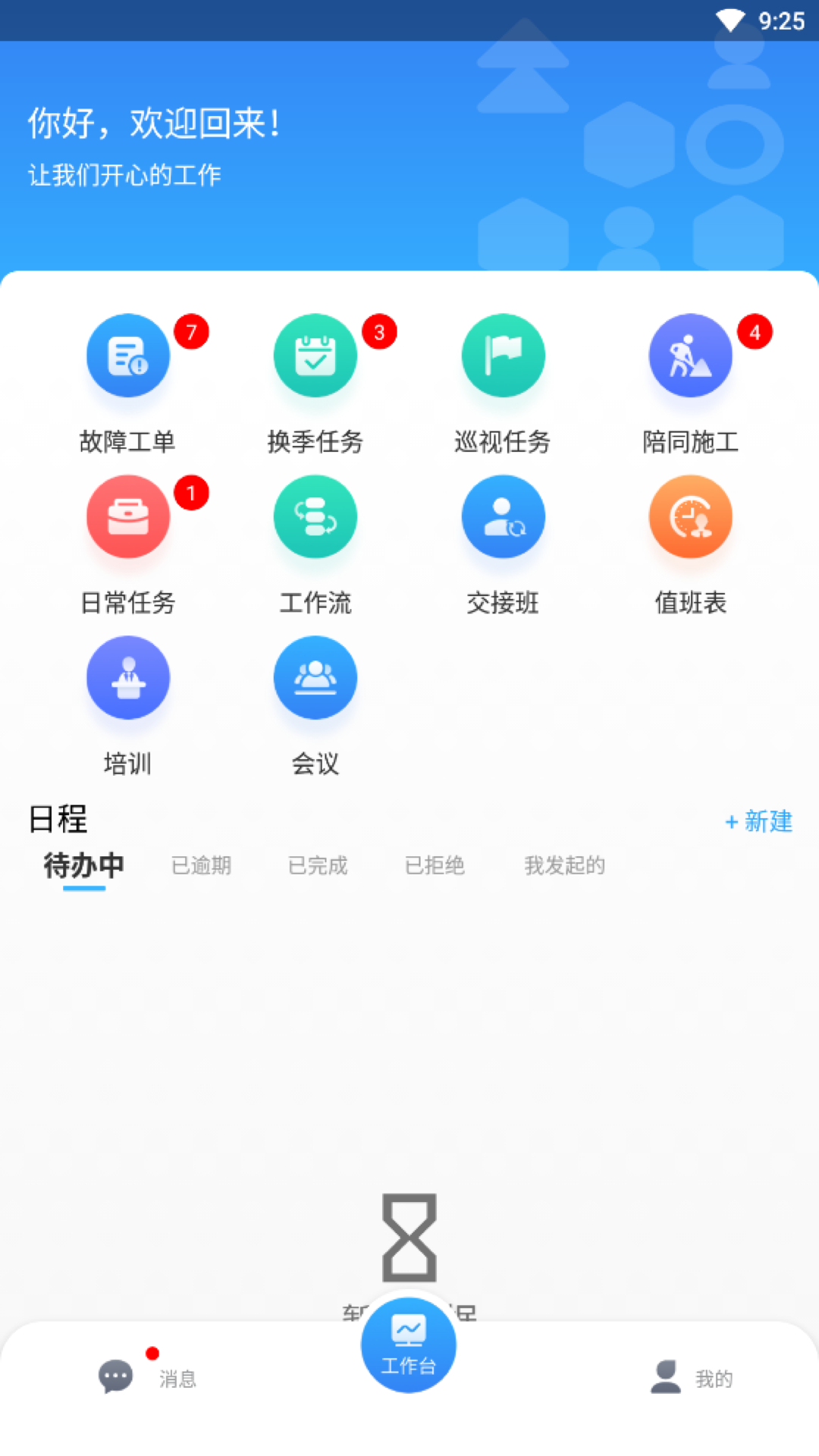Screen dimensions: 819x1456
Task: Open 会议 meetings
Action: 315,679
